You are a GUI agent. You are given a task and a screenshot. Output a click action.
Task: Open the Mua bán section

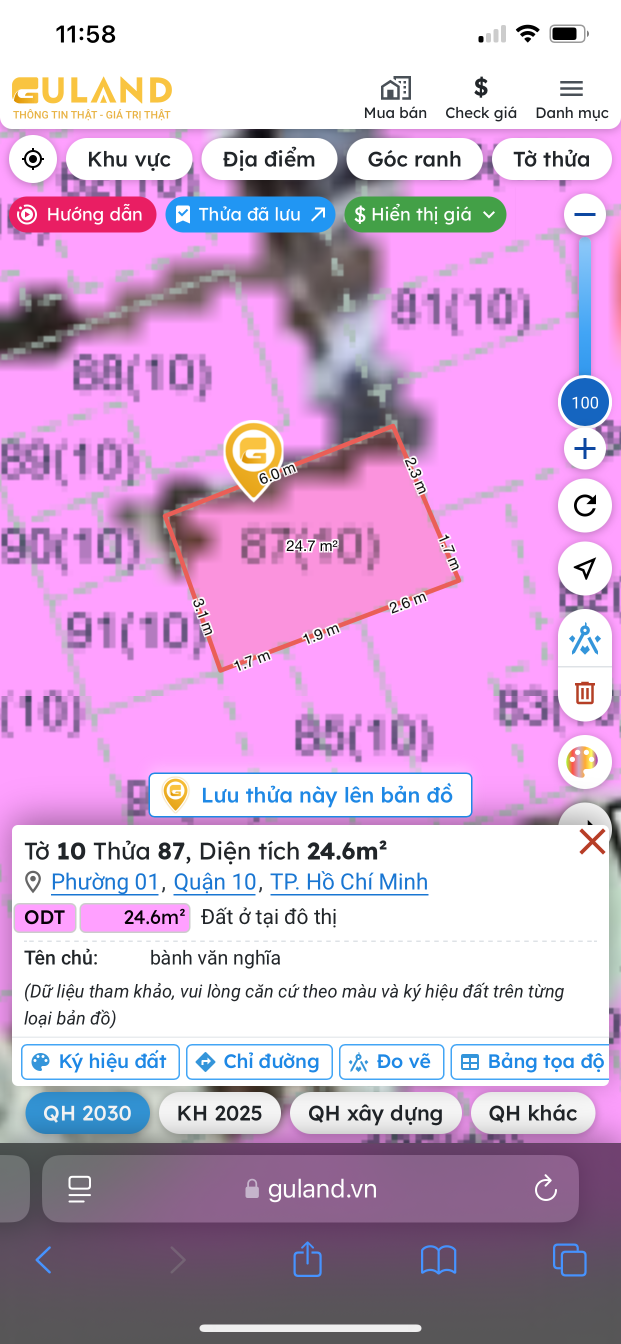coord(395,98)
